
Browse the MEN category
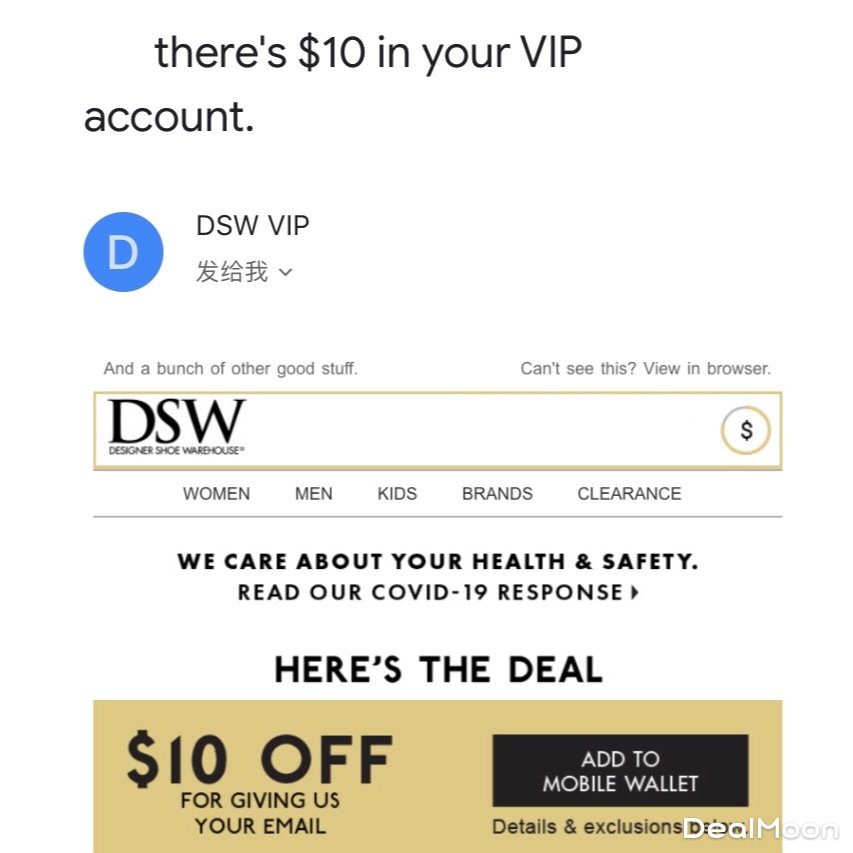313,493
